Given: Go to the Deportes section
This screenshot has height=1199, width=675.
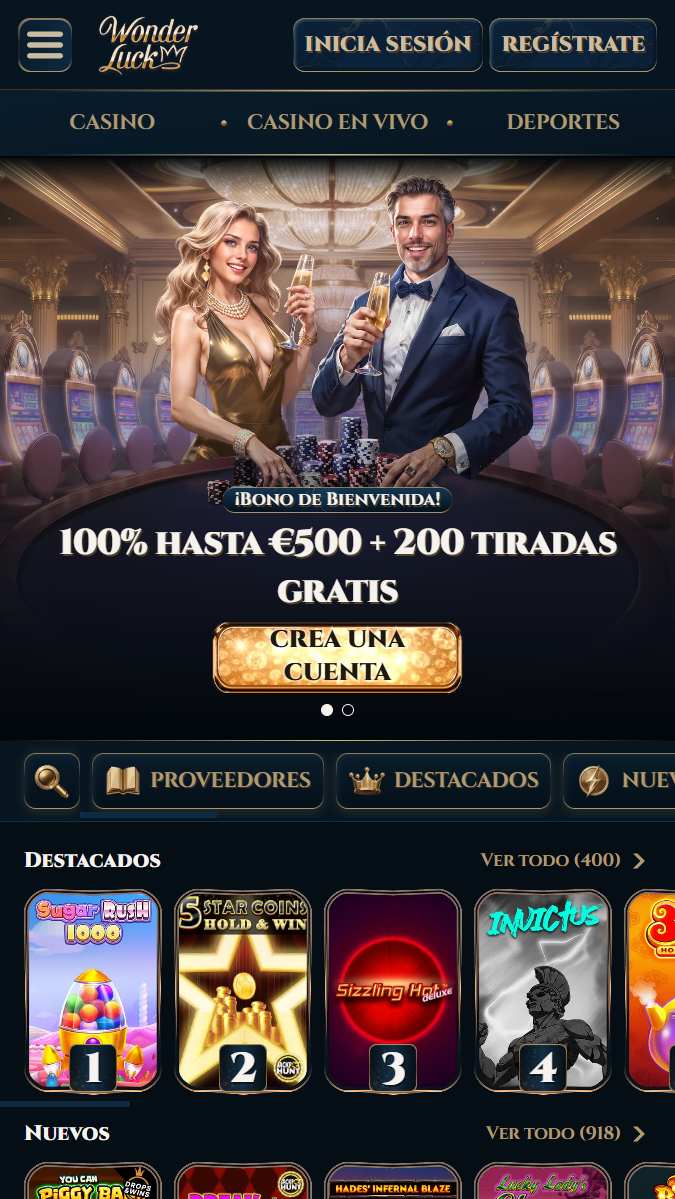Looking at the screenshot, I should tap(563, 122).
